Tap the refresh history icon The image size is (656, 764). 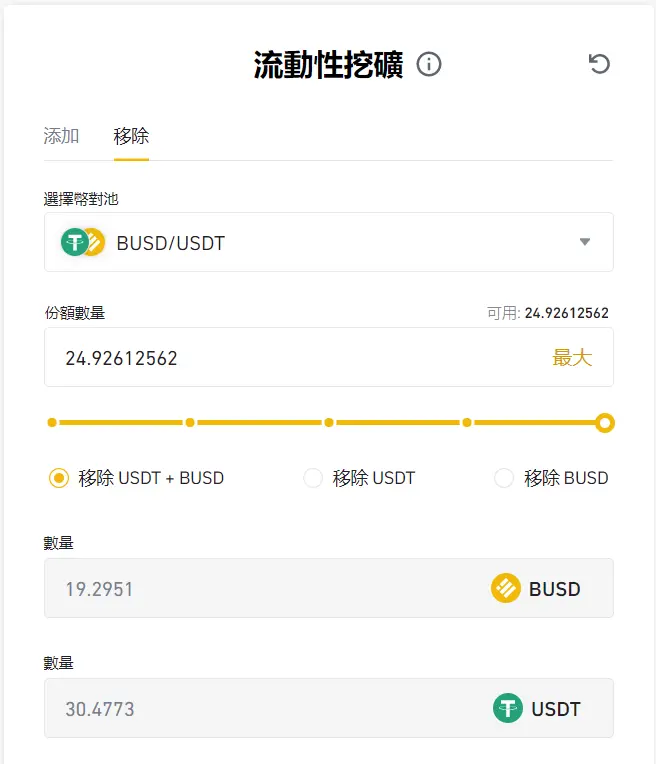point(599,65)
